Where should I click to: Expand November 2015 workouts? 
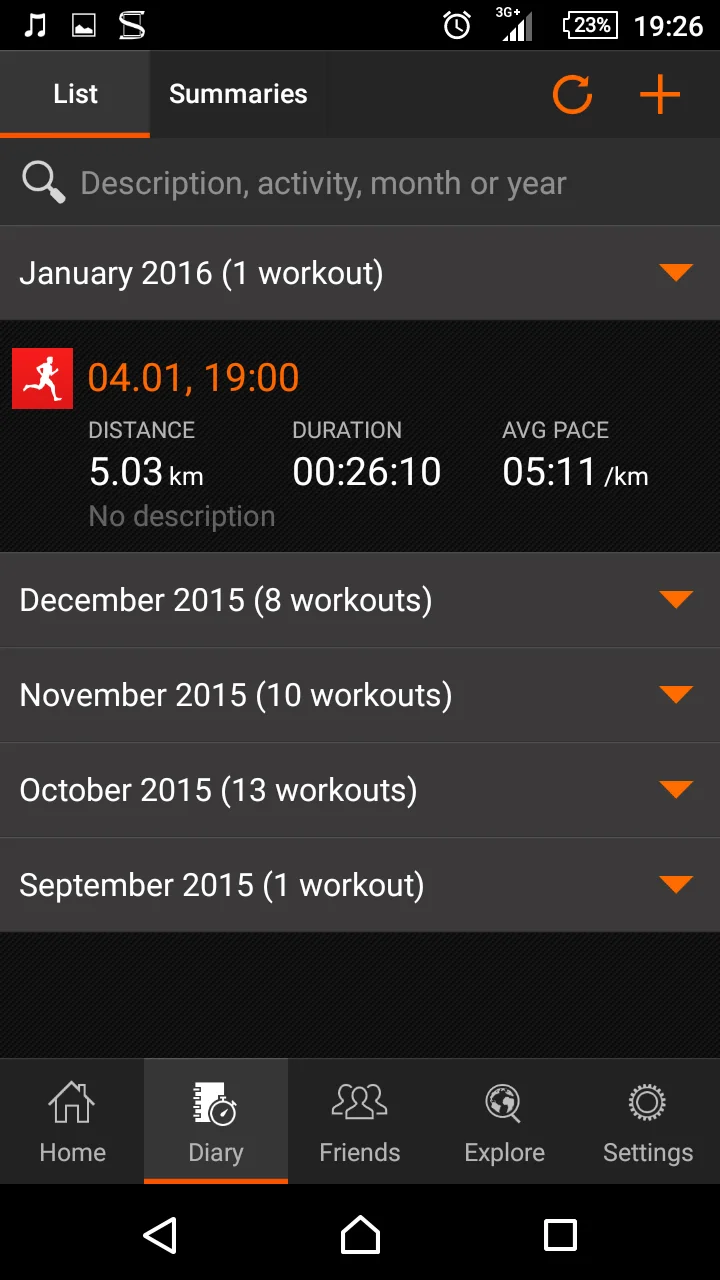click(360, 695)
